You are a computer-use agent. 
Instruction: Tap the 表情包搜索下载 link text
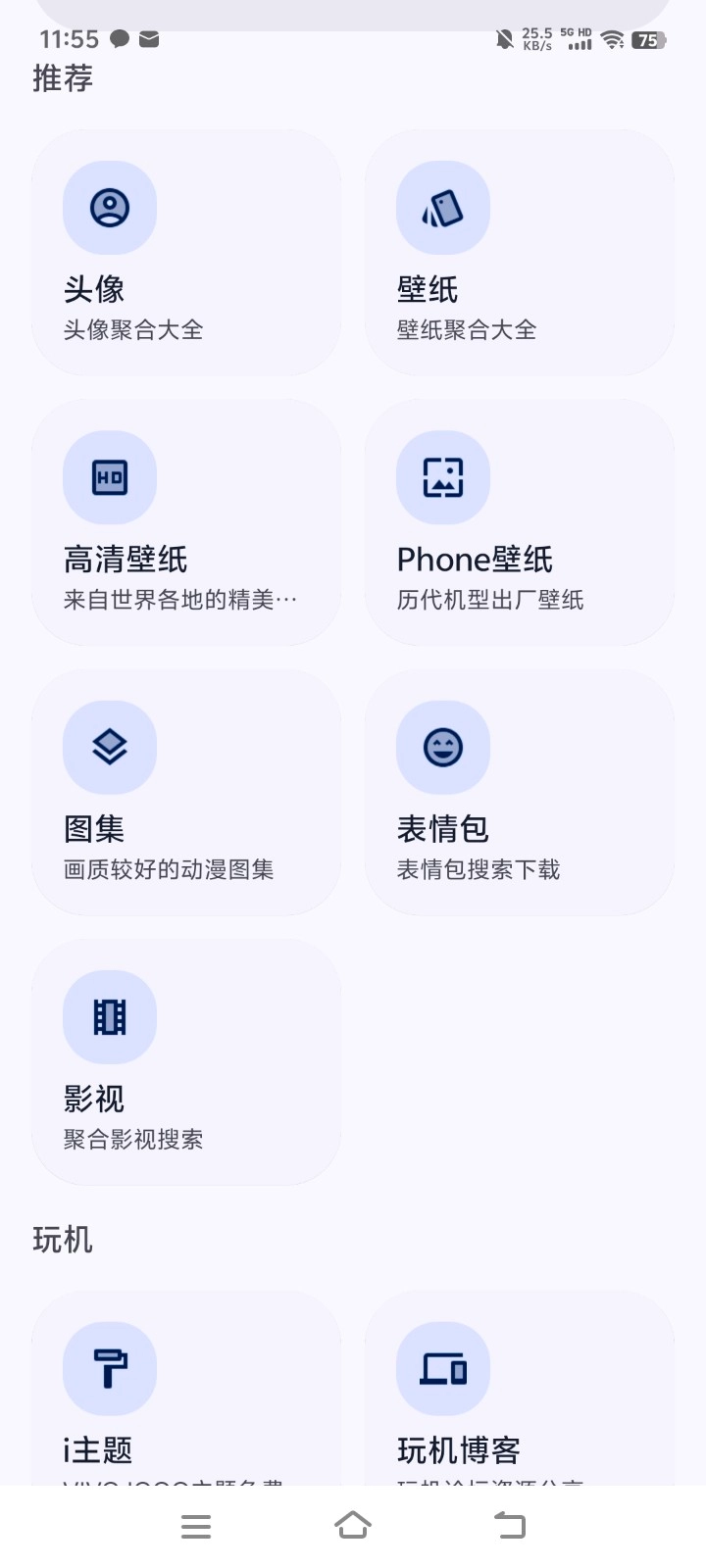(478, 869)
